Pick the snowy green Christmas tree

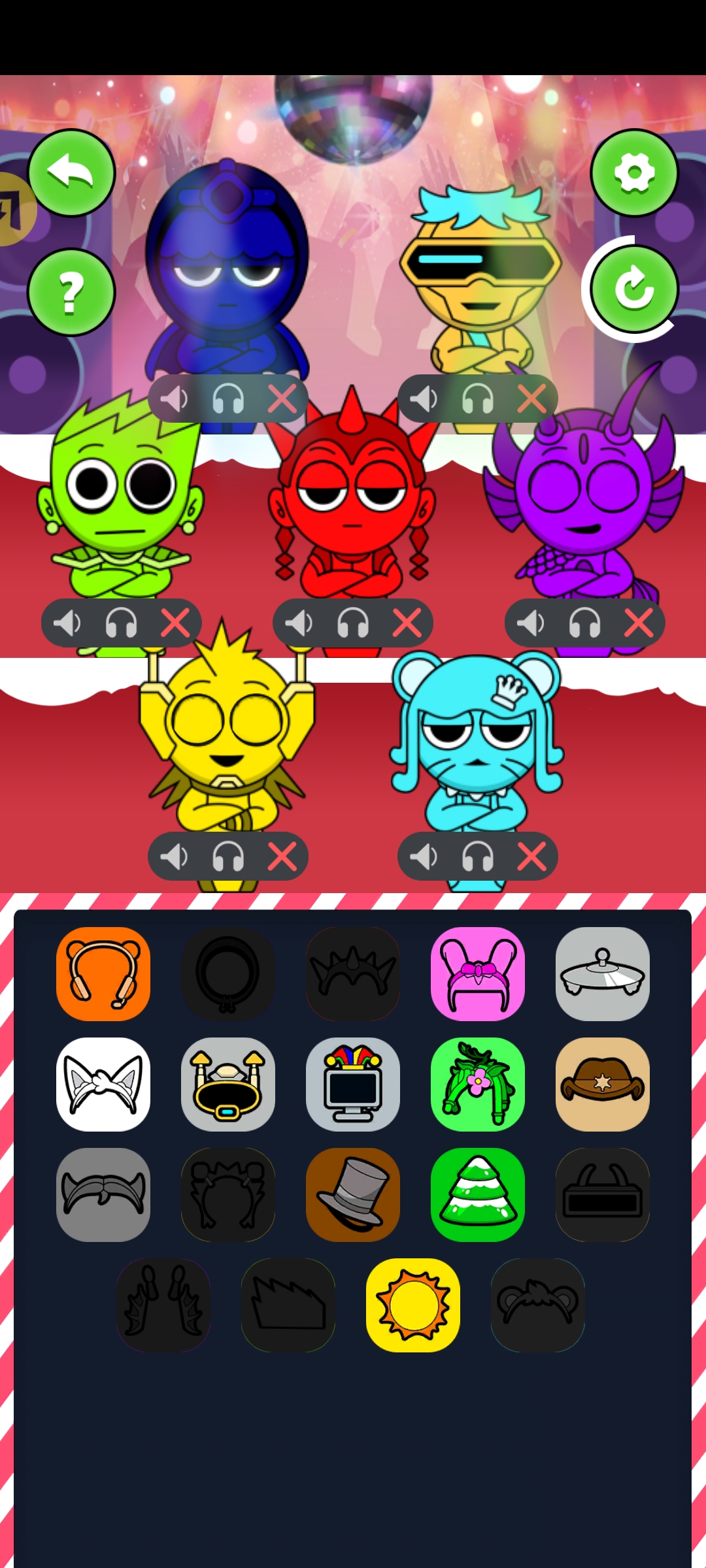(478, 1194)
